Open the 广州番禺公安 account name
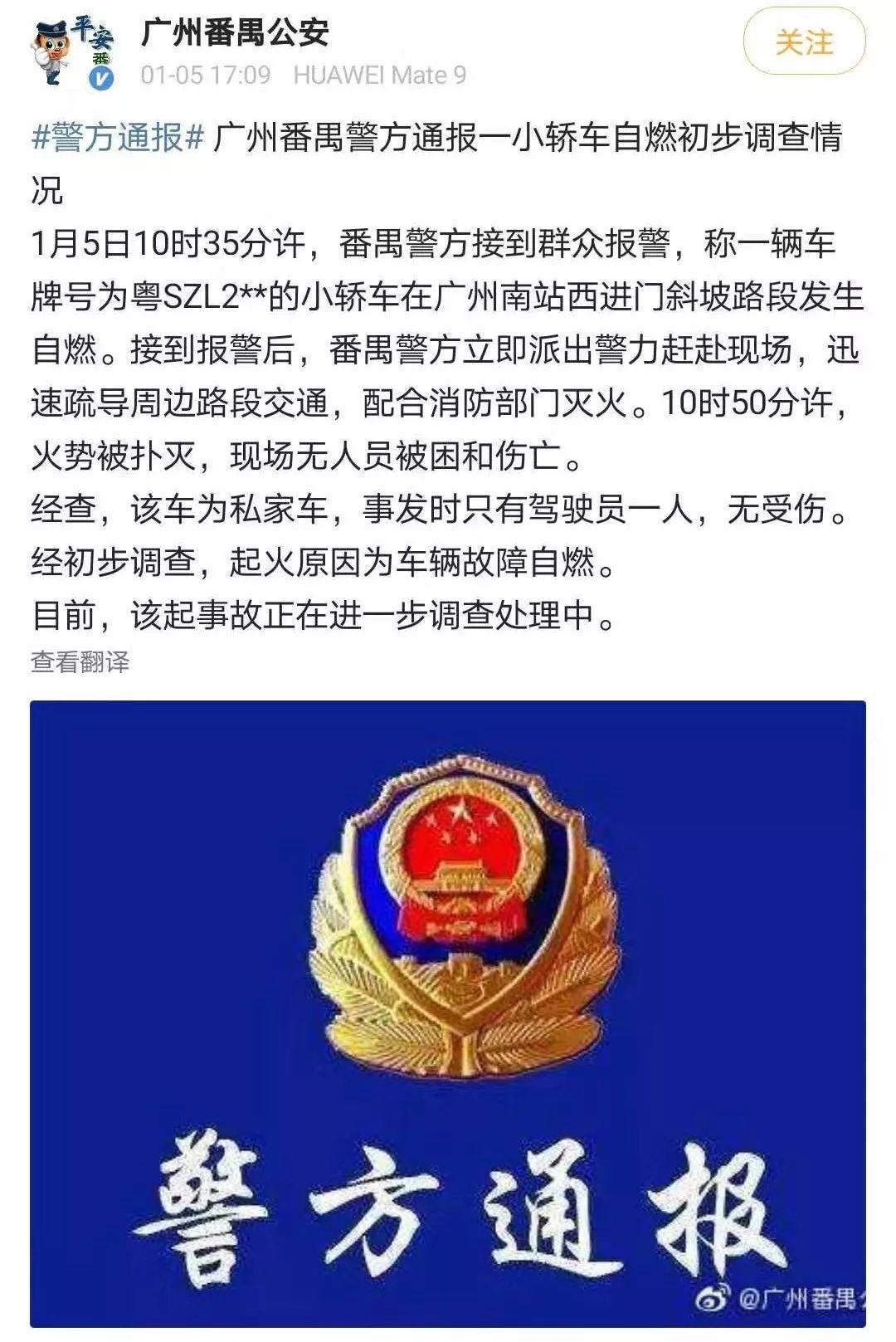 click(235, 32)
